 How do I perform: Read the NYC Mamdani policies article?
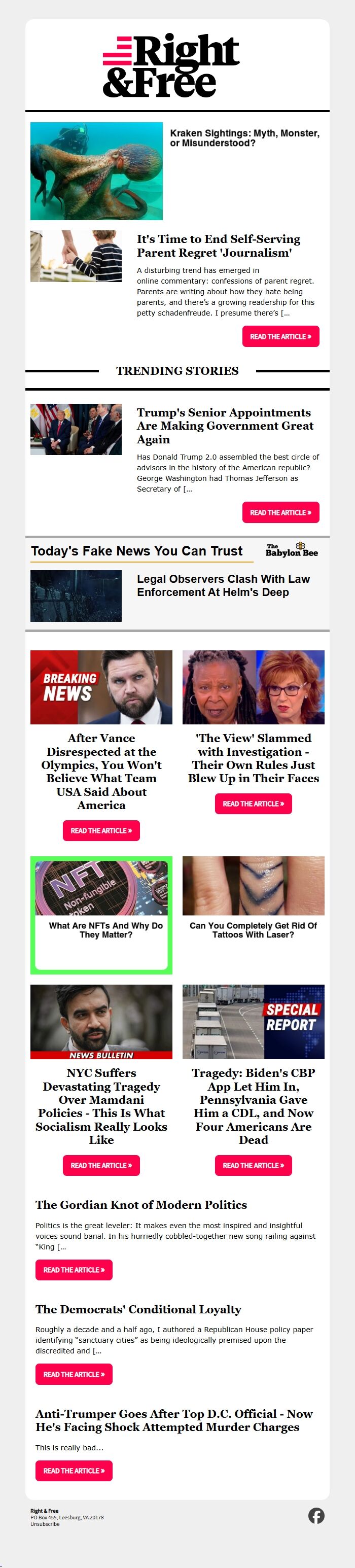pyautogui.click(x=101, y=1166)
